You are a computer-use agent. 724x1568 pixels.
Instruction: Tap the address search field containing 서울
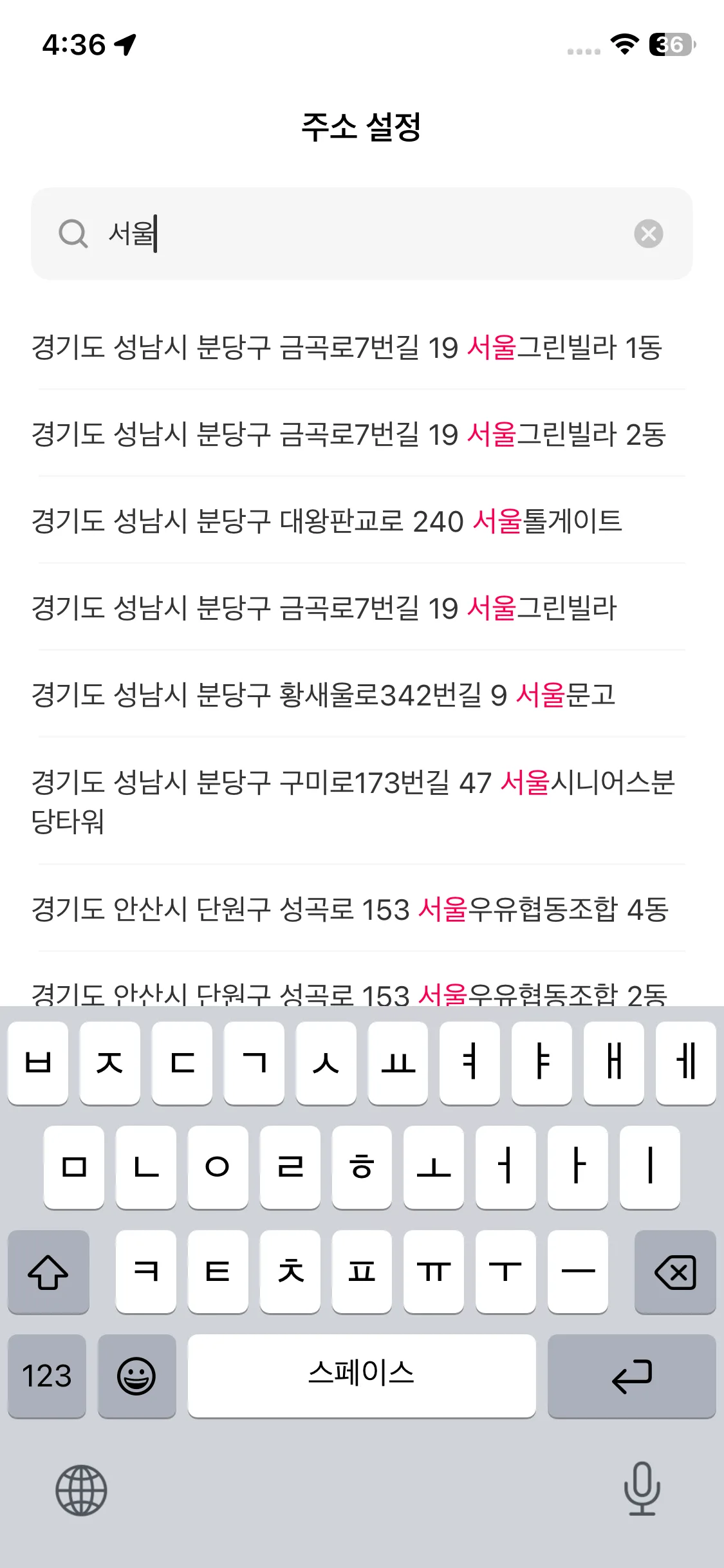pos(360,234)
